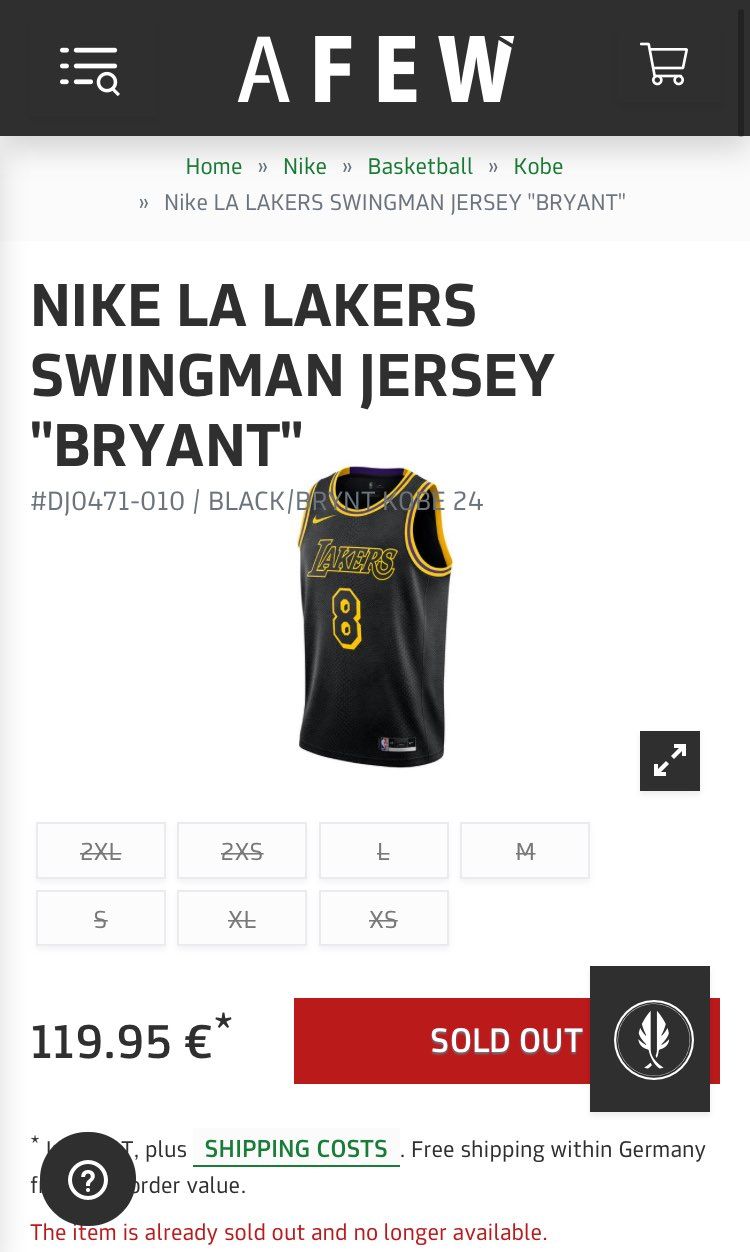Select size 2XS
The image size is (750, 1252).
pos(242,851)
